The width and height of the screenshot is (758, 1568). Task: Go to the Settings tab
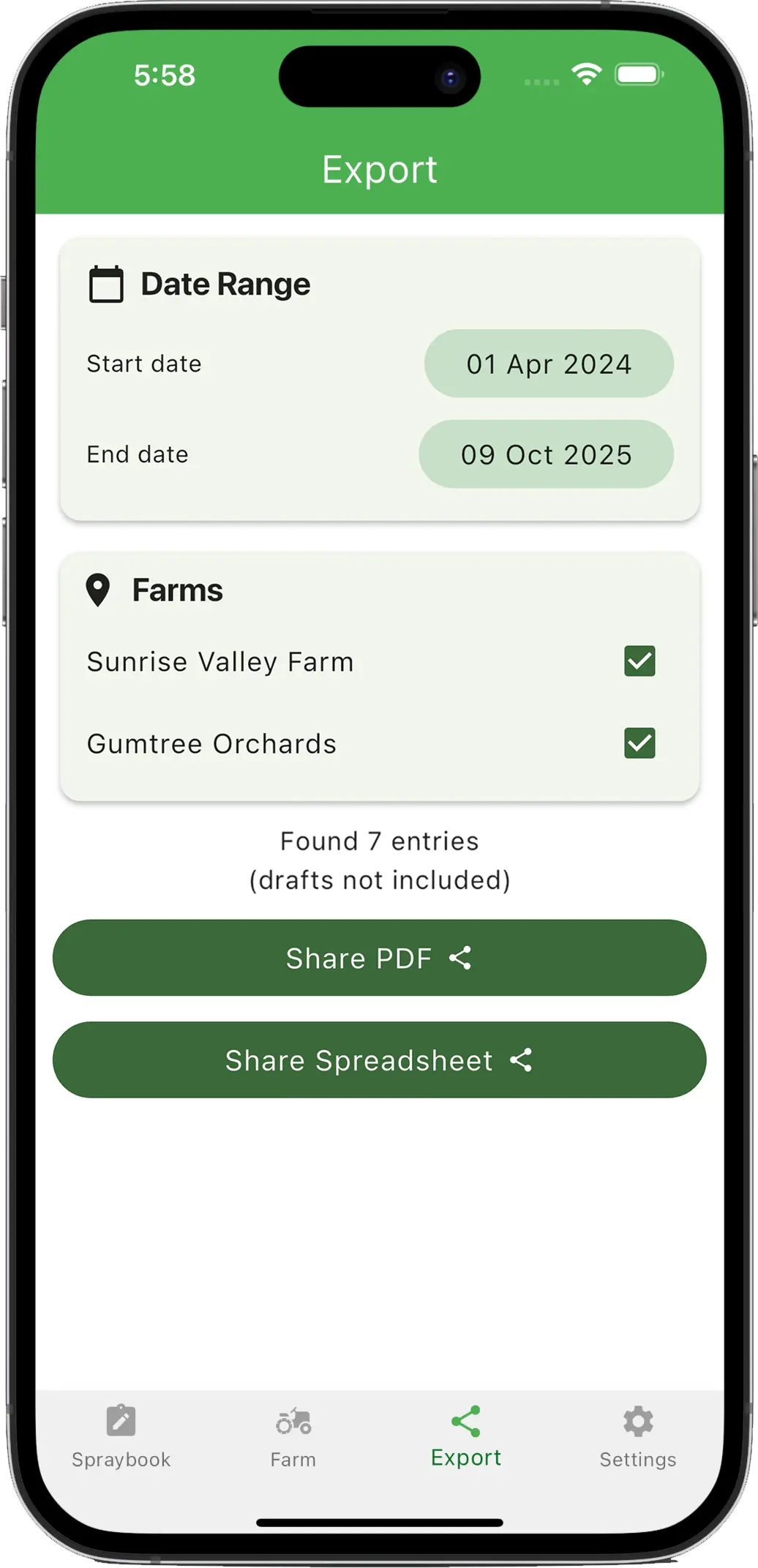(638, 1437)
